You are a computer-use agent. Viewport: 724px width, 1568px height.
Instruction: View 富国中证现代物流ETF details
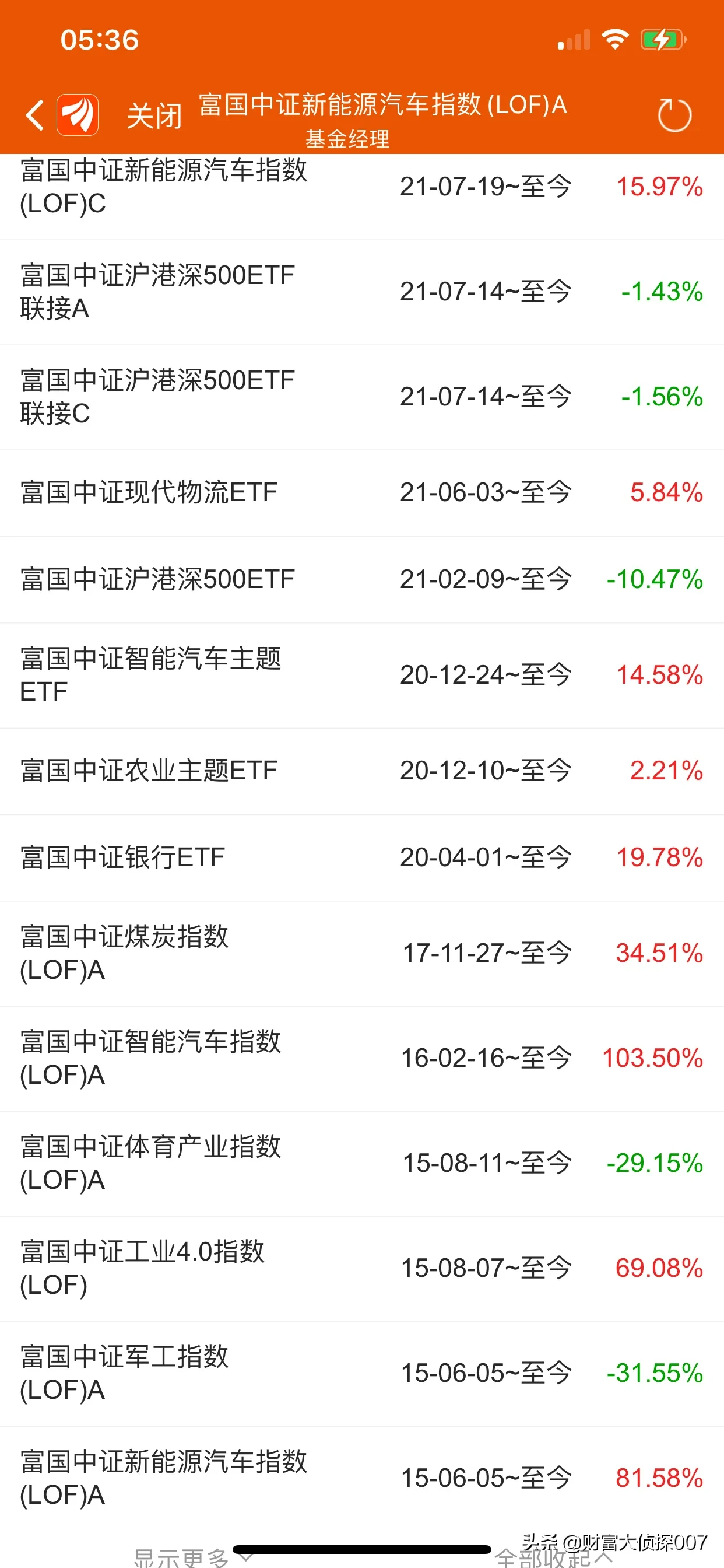[362, 493]
